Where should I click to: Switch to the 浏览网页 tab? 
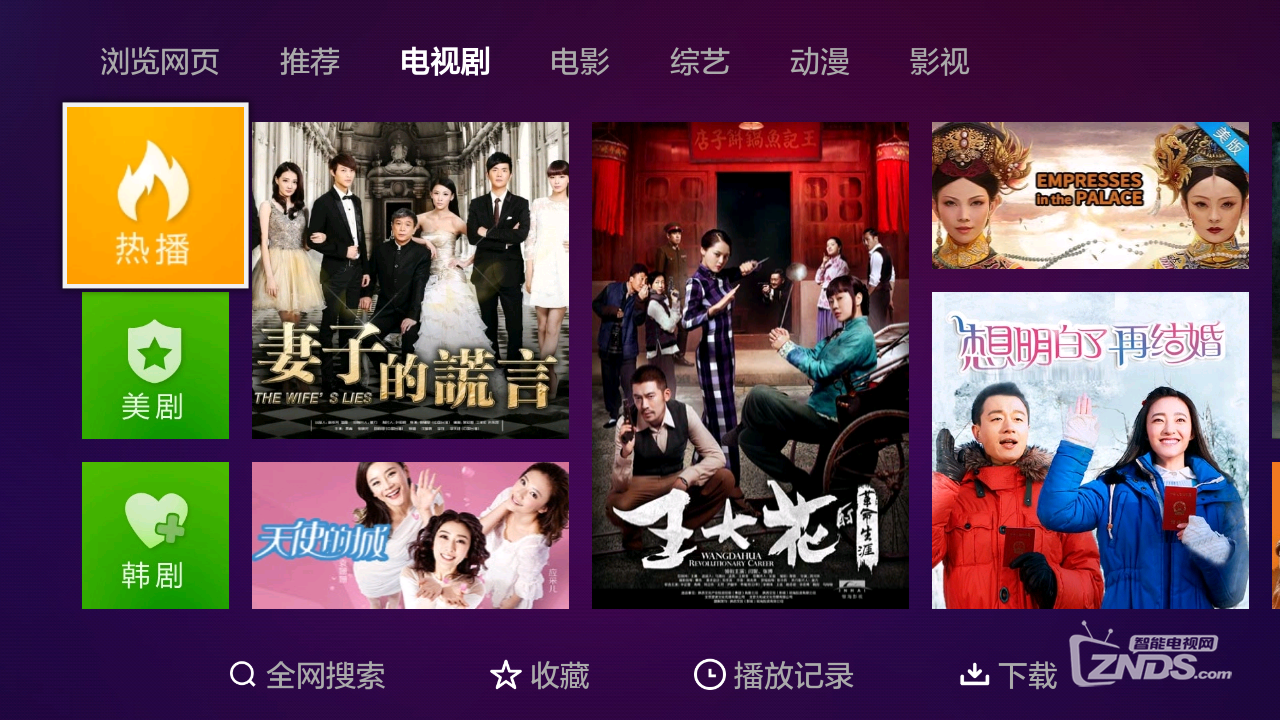[159, 62]
